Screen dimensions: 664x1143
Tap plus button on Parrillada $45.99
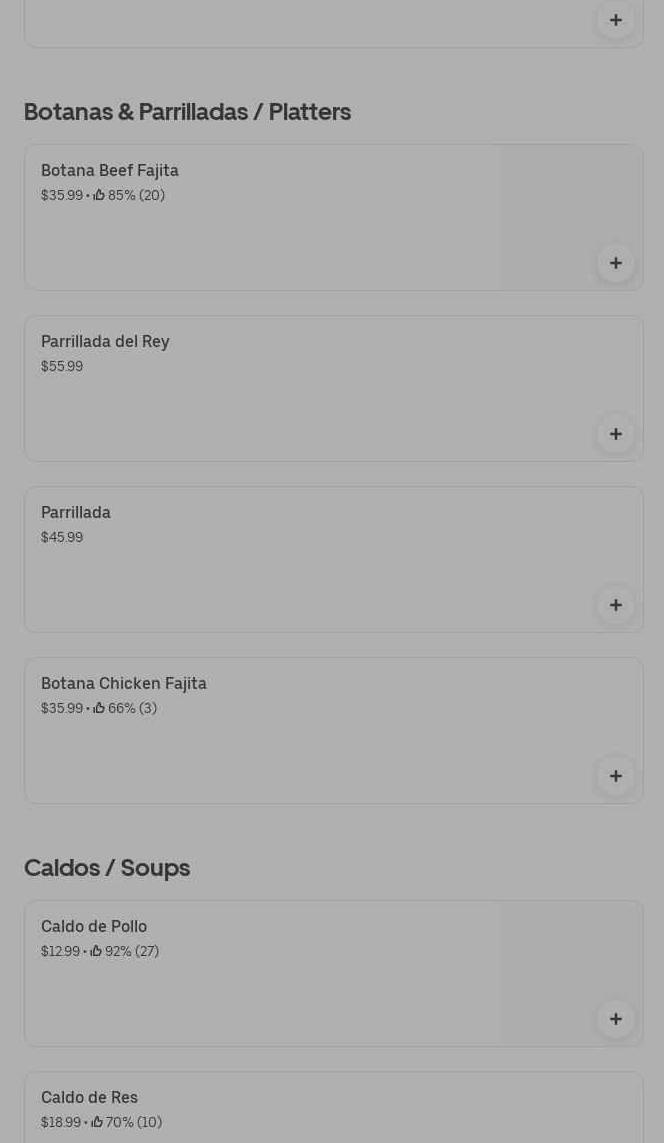[615, 605]
